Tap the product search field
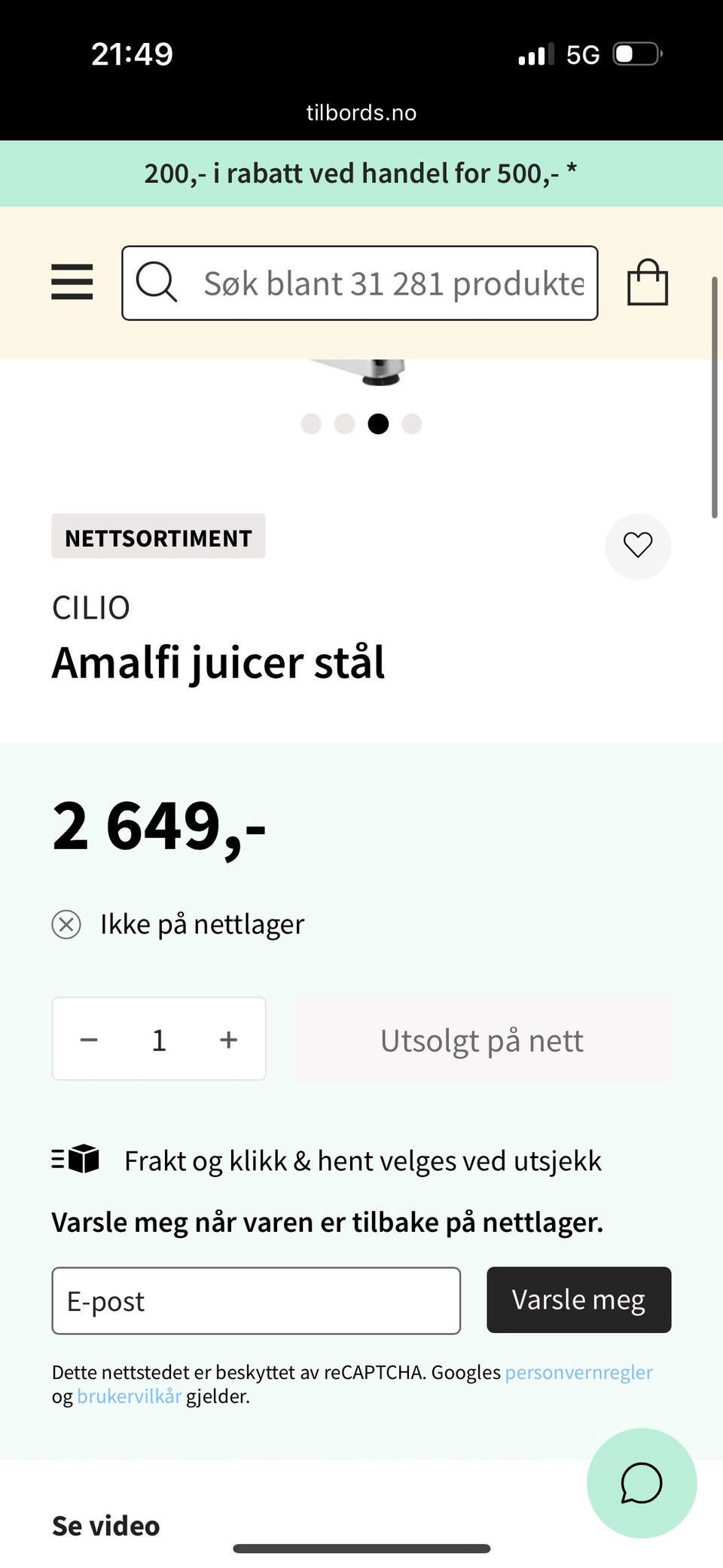Screen dimensions: 723x1568 (360, 283)
